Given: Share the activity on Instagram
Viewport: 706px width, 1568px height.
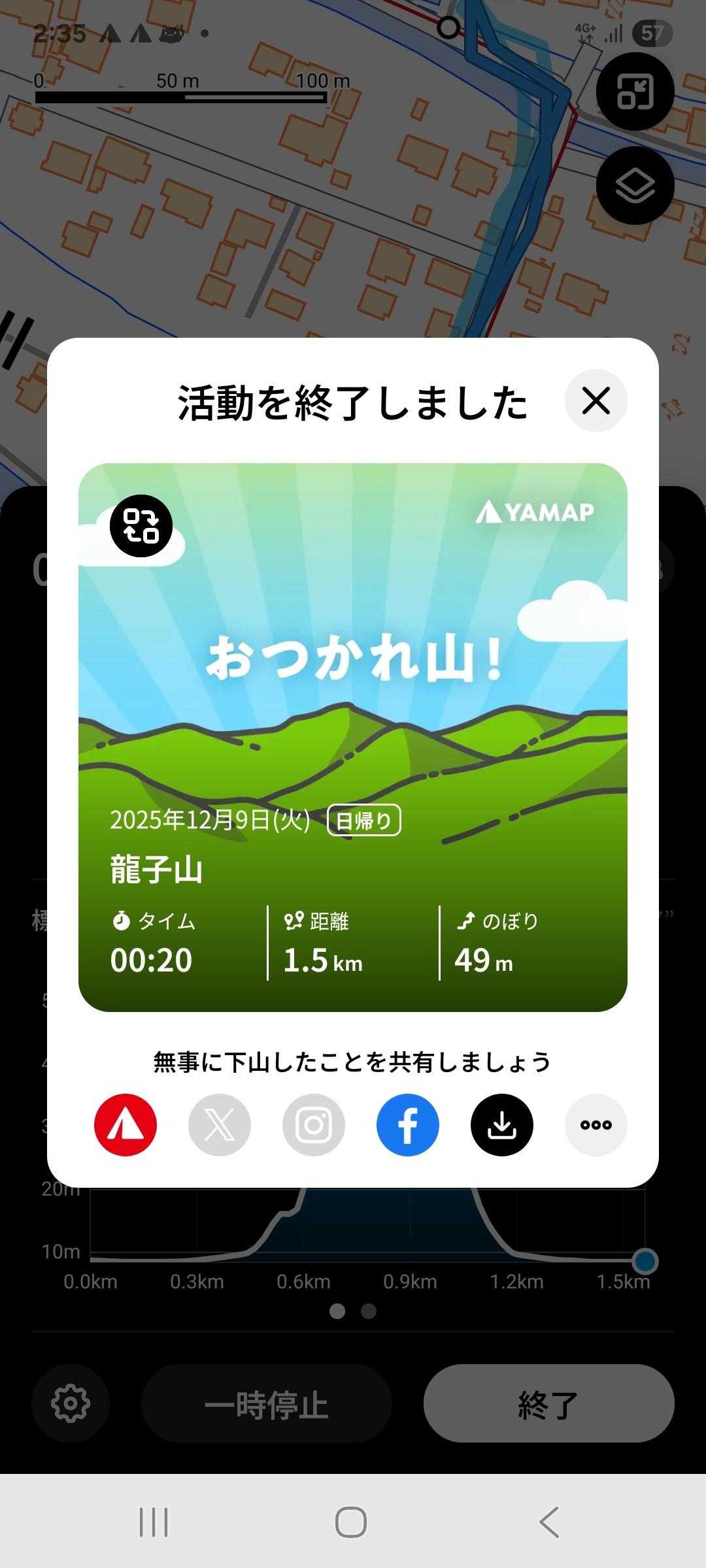Looking at the screenshot, I should pyautogui.click(x=314, y=1125).
